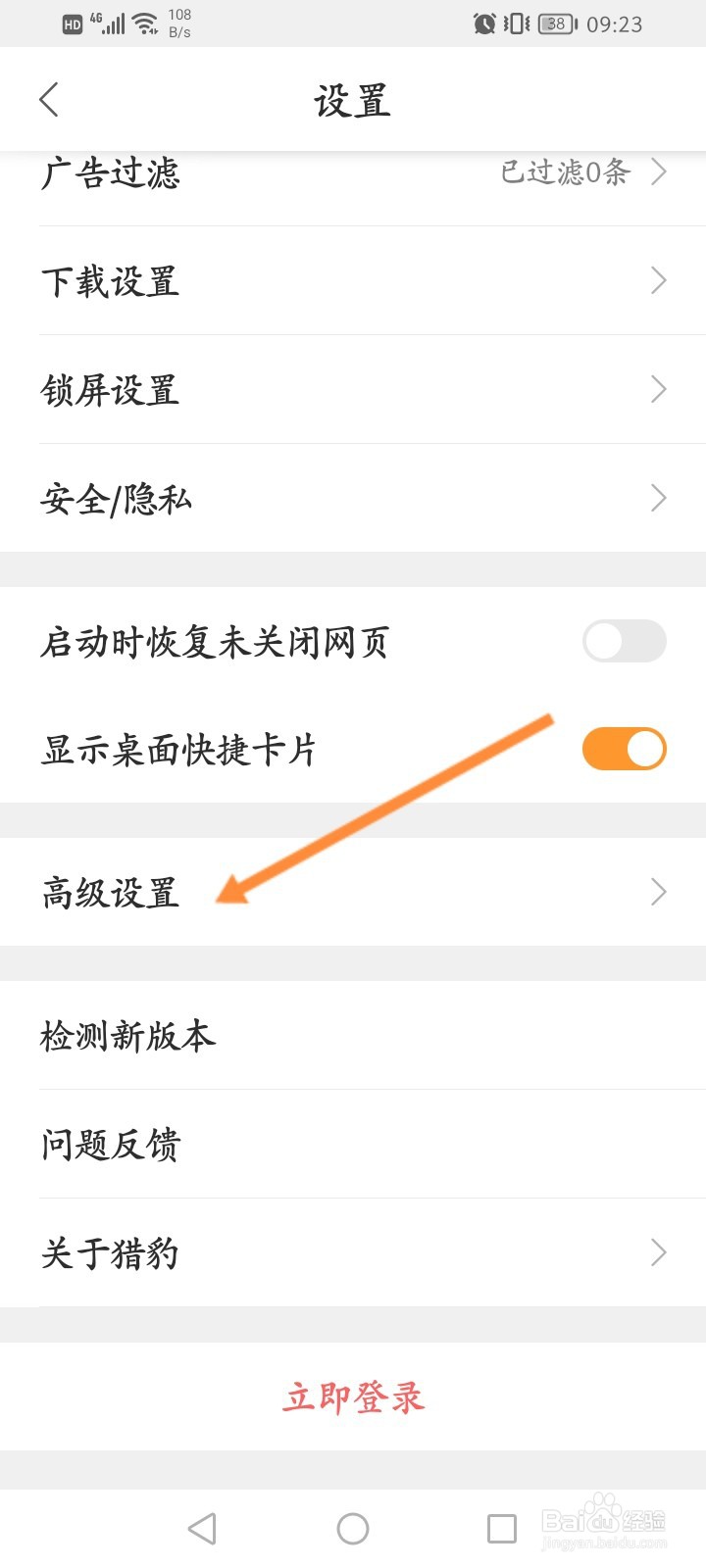Tap the Android recents square button
This screenshot has width=706, height=1568.
tap(502, 1527)
